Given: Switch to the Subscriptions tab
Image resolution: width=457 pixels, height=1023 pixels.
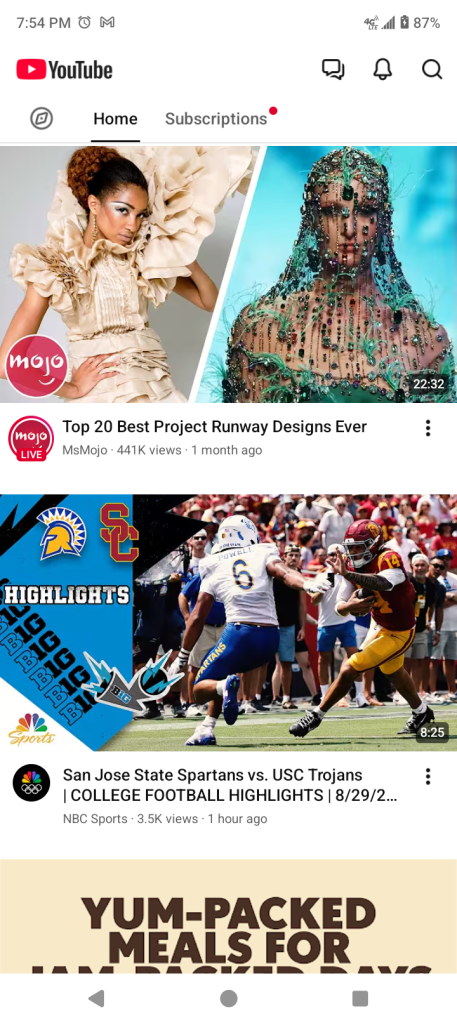Looking at the screenshot, I should click(216, 119).
